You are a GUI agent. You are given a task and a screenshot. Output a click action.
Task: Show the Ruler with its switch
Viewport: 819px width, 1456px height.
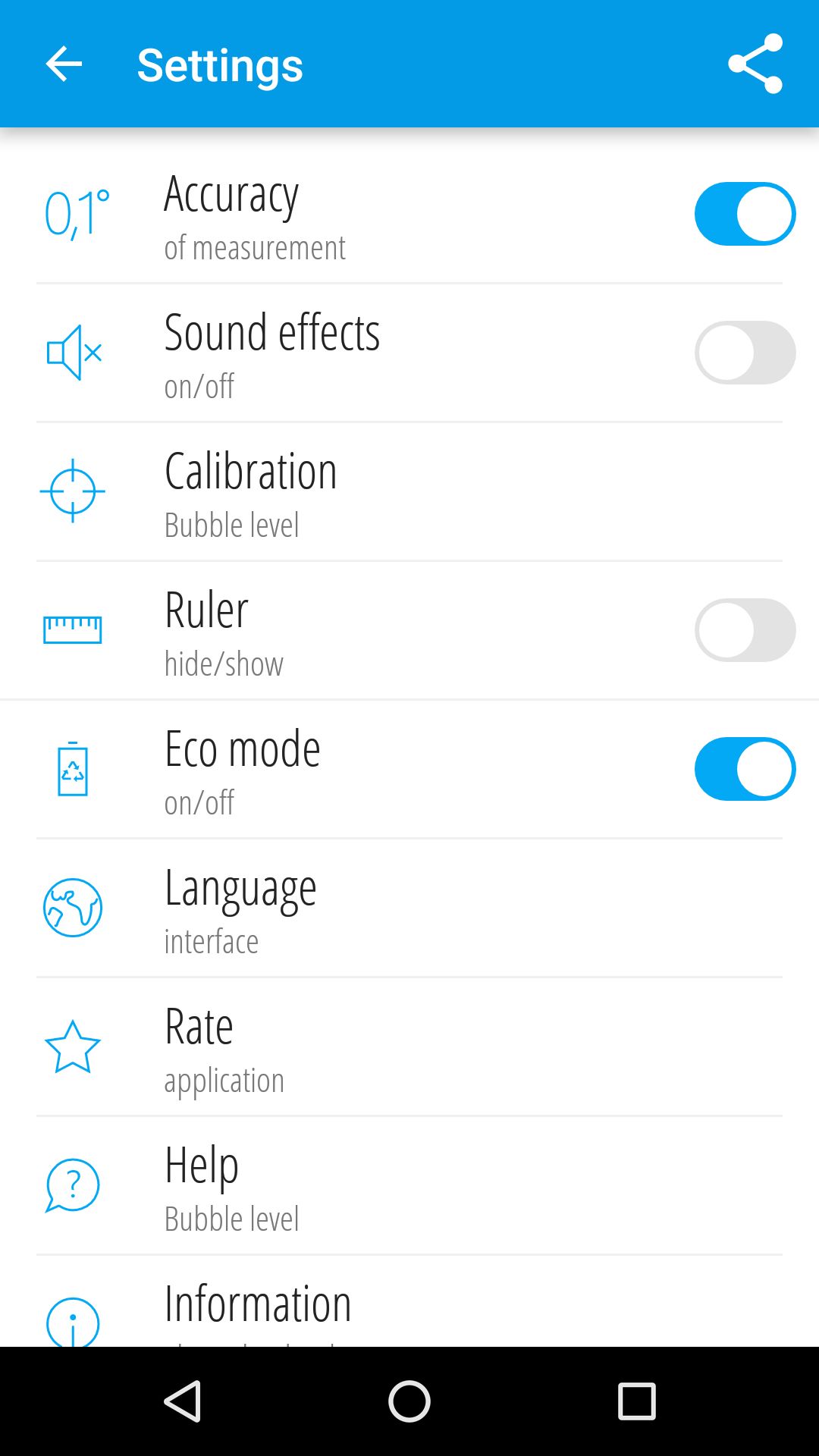tap(745, 630)
